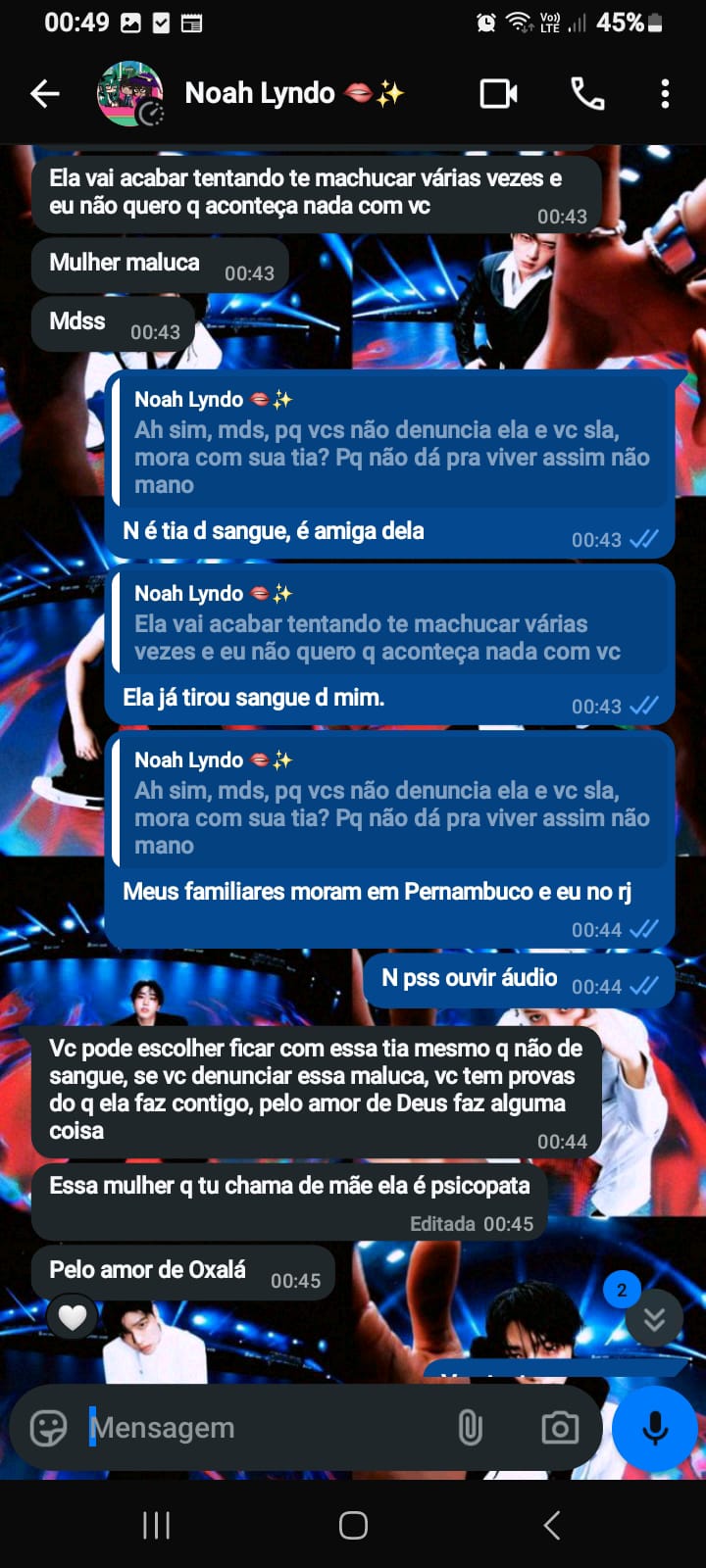Viewport: 706px width, 1568px height.
Task: Open the emoji and sticker picker
Action: (48, 1428)
